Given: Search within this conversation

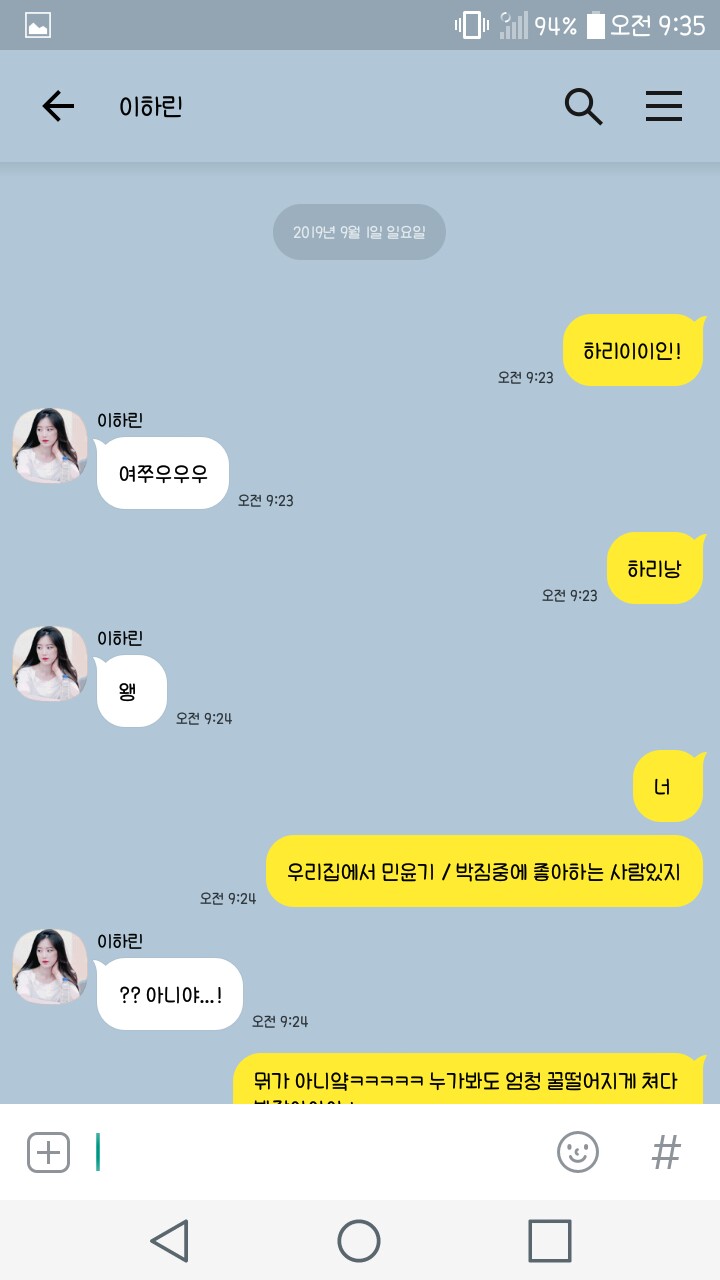Looking at the screenshot, I should click(583, 106).
